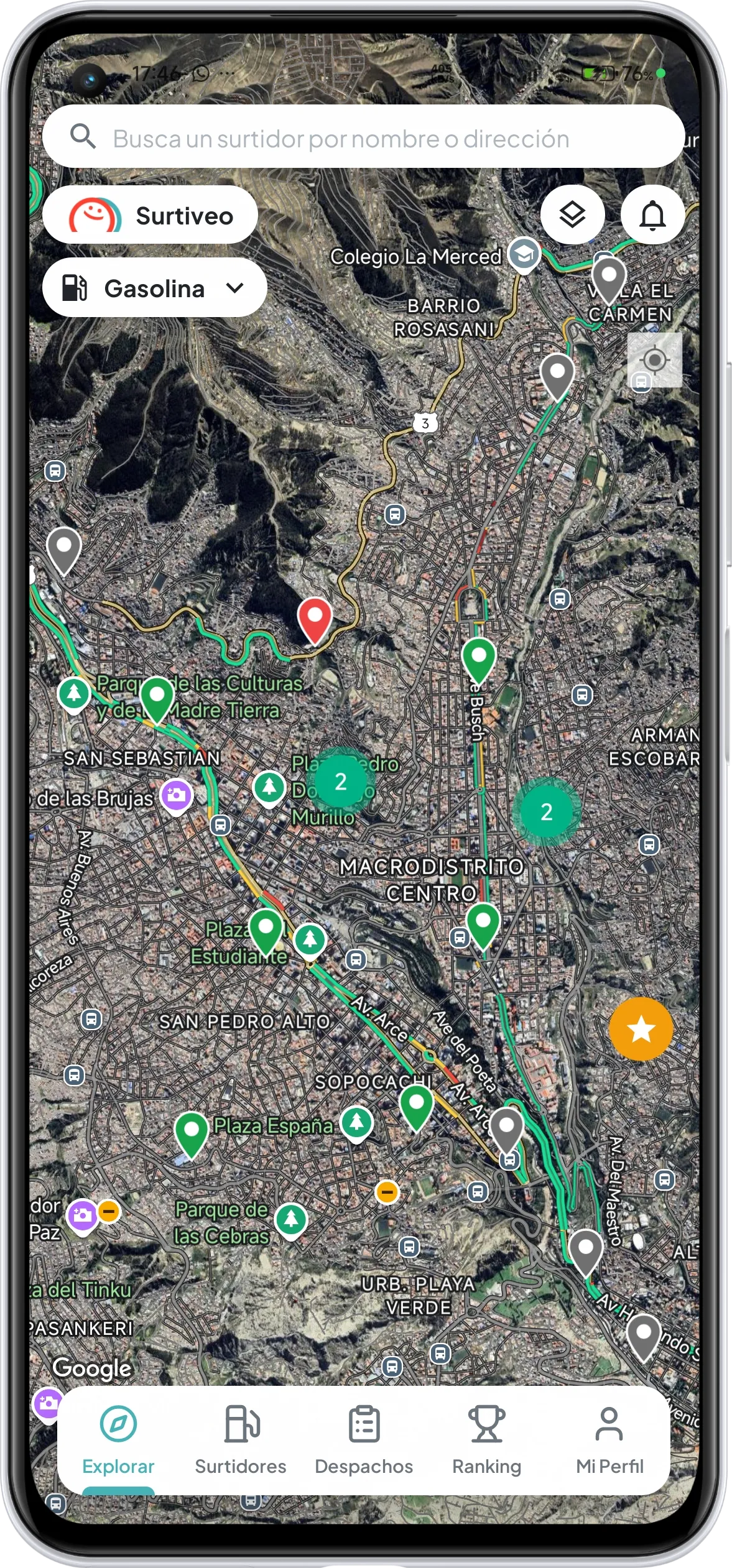Image resolution: width=732 pixels, height=1568 pixels.
Task: Tap the orange star favorites button
Action: [x=641, y=1030]
